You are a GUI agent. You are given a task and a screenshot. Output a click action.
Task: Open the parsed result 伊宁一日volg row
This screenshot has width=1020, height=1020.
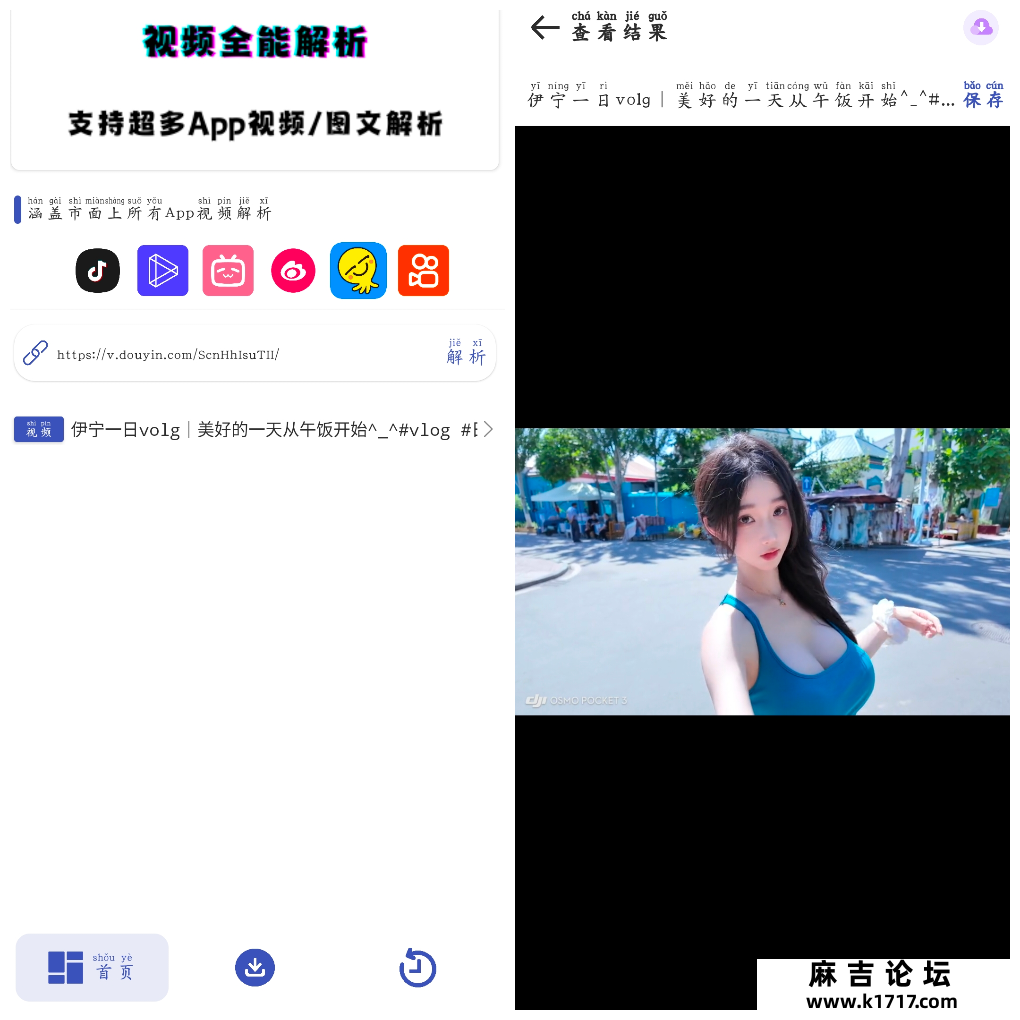[255, 430]
